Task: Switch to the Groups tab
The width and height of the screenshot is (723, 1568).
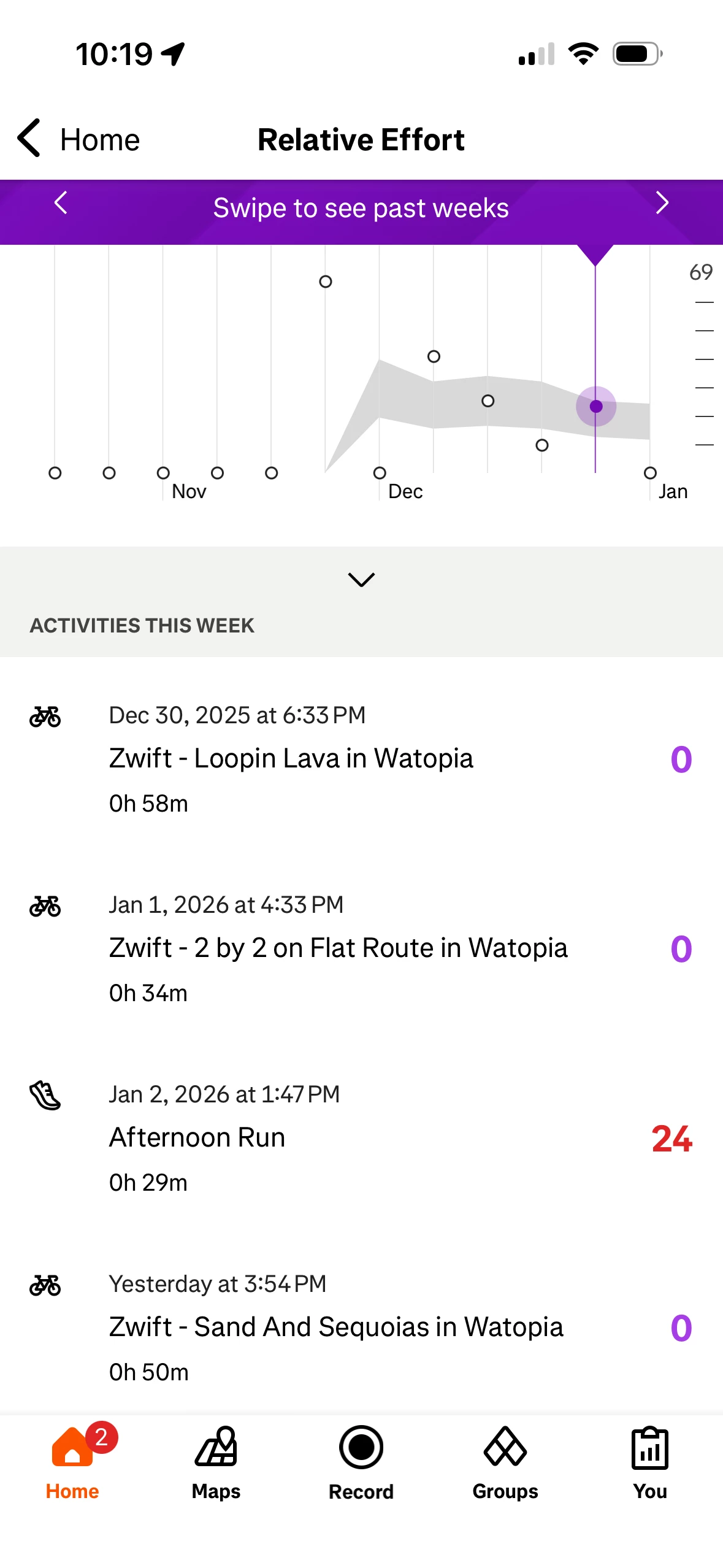Action: 505,1462
